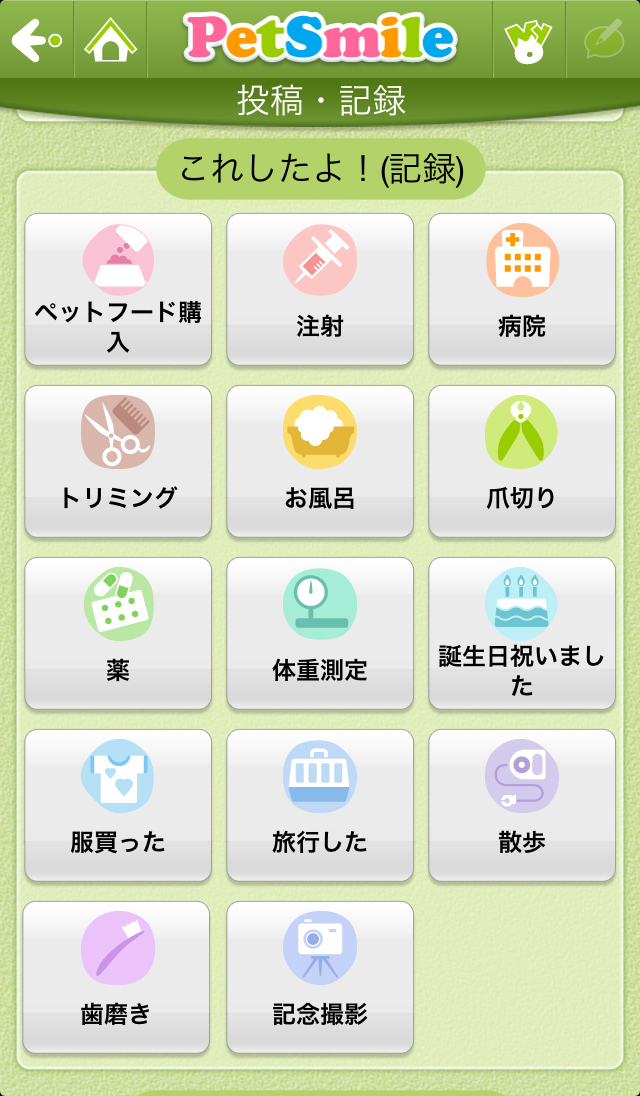640x1096 pixels.
Task: Record a ペットフード購入 entry
Action: [118, 289]
